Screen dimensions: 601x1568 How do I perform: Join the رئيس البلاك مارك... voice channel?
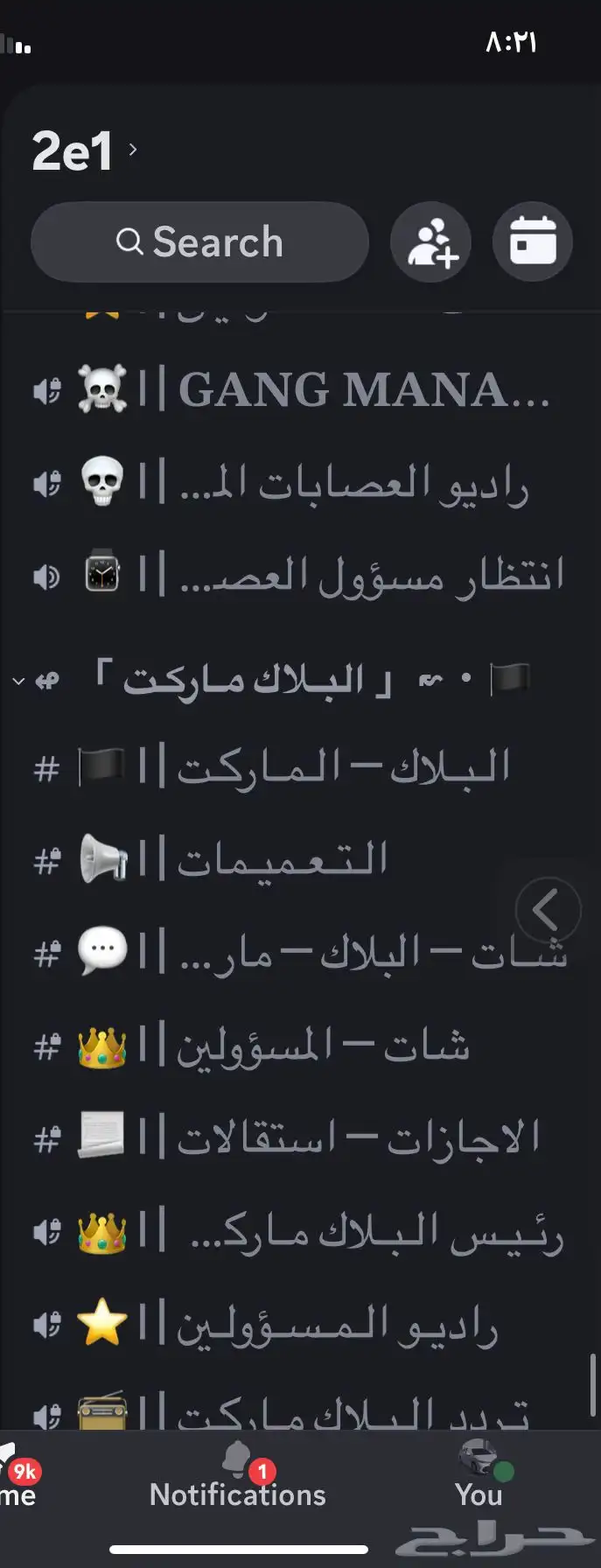pos(297,1232)
